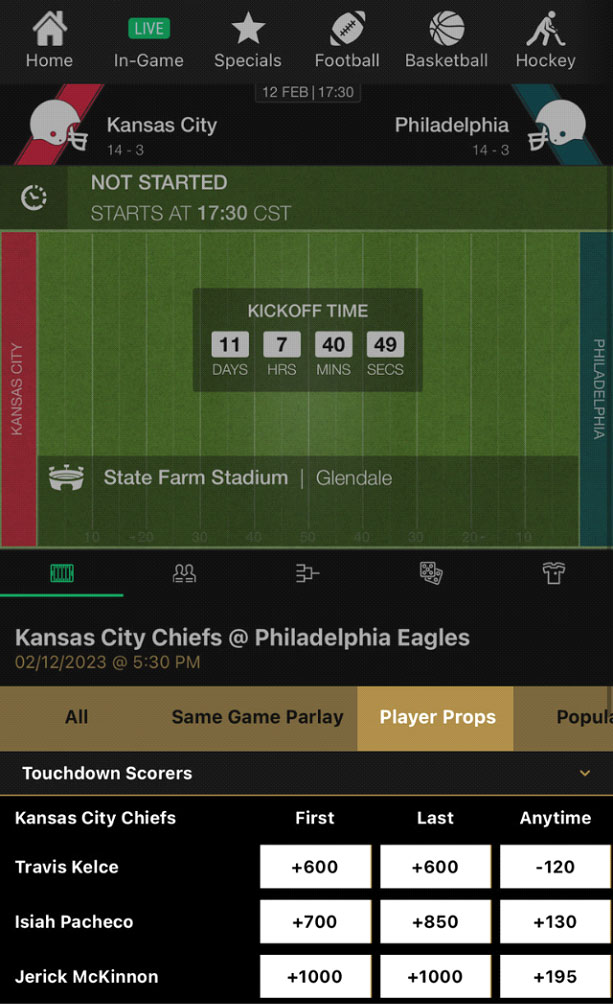Screen dimensions: 613x1004
Task: Open the live In-Game section
Action: click(x=148, y=40)
